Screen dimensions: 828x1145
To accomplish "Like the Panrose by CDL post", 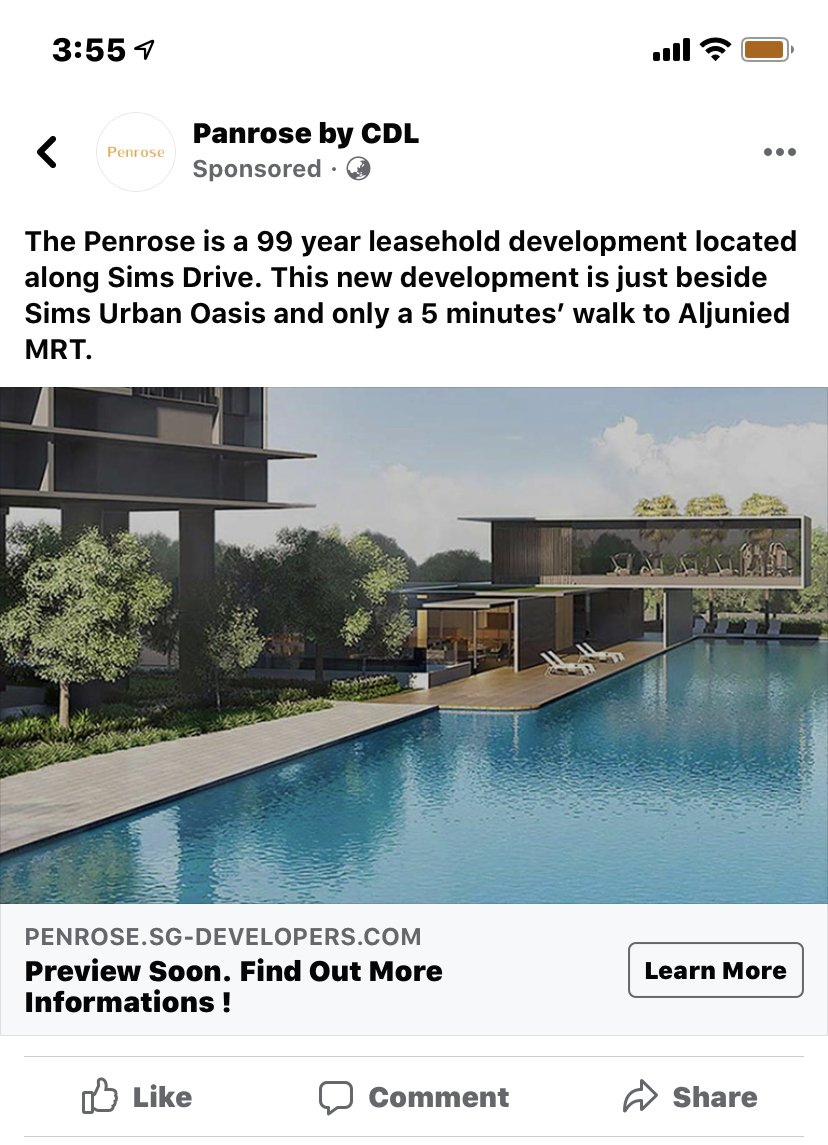I will [x=137, y=1097].
